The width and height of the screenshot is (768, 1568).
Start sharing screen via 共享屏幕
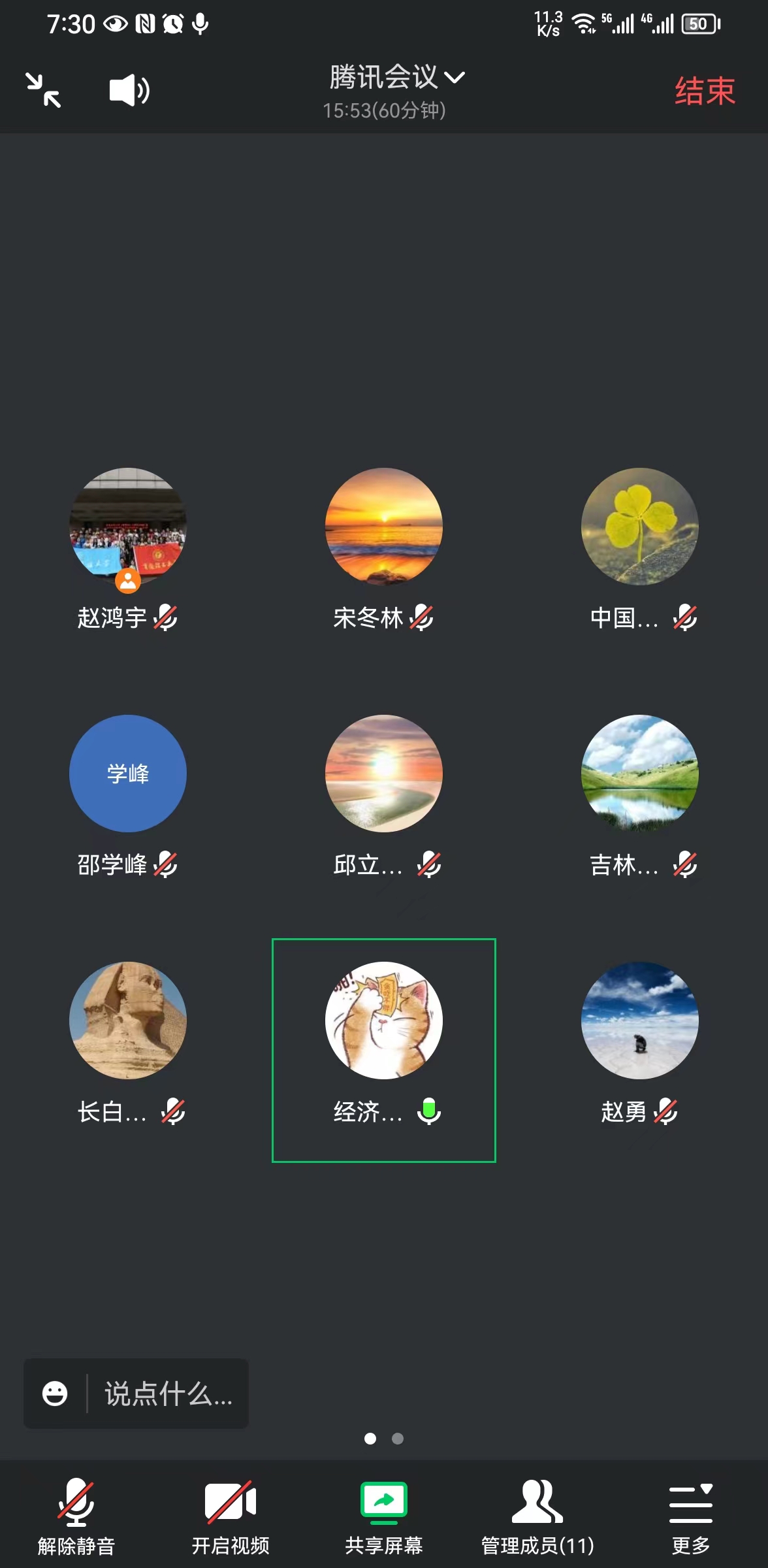(x=383, y=1516)
